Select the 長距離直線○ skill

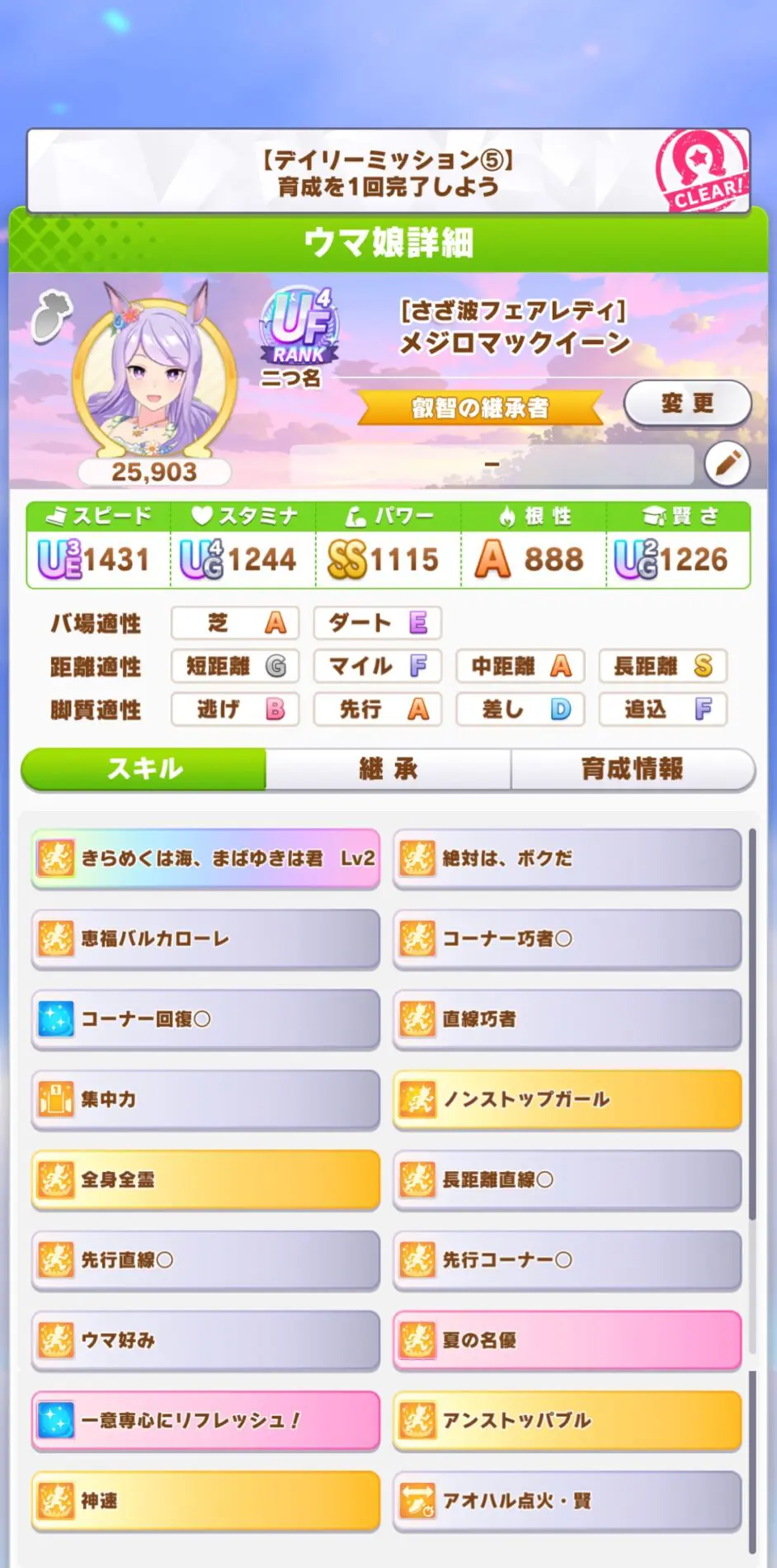click(x=567, y=1179)
